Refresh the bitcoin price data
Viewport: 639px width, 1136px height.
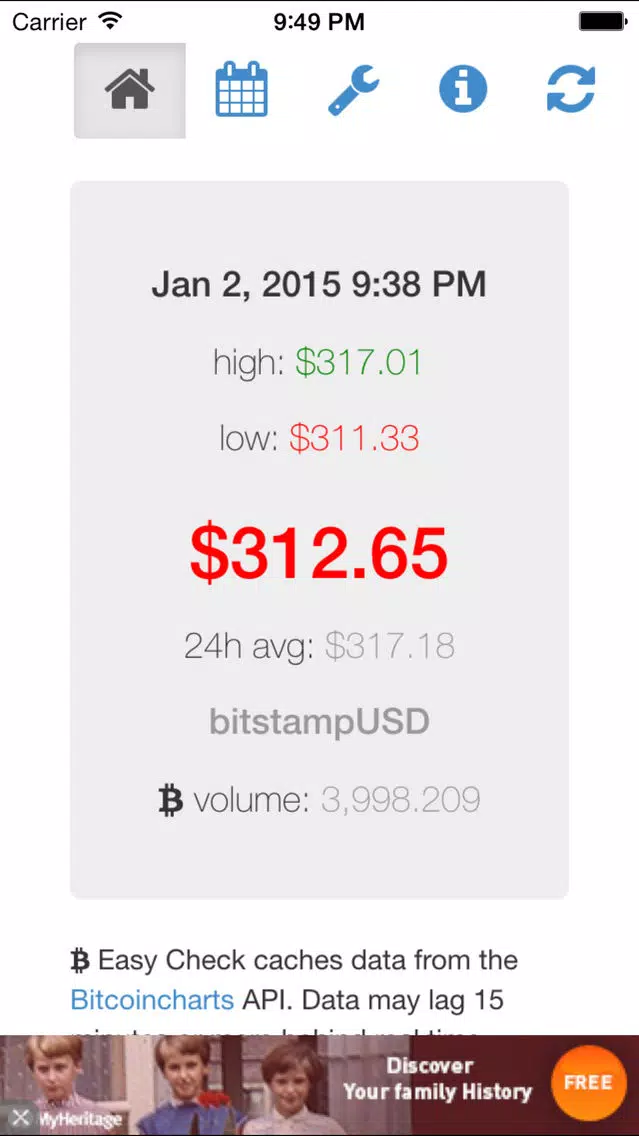tap(571, 88)
